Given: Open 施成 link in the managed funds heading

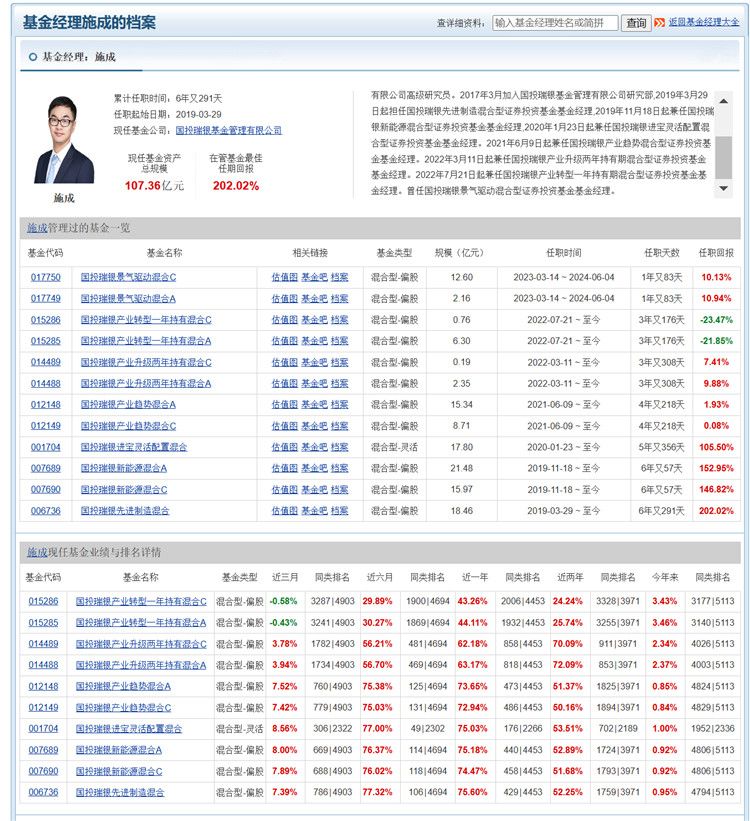Looking at the screenshot, I should pos(36,228).
